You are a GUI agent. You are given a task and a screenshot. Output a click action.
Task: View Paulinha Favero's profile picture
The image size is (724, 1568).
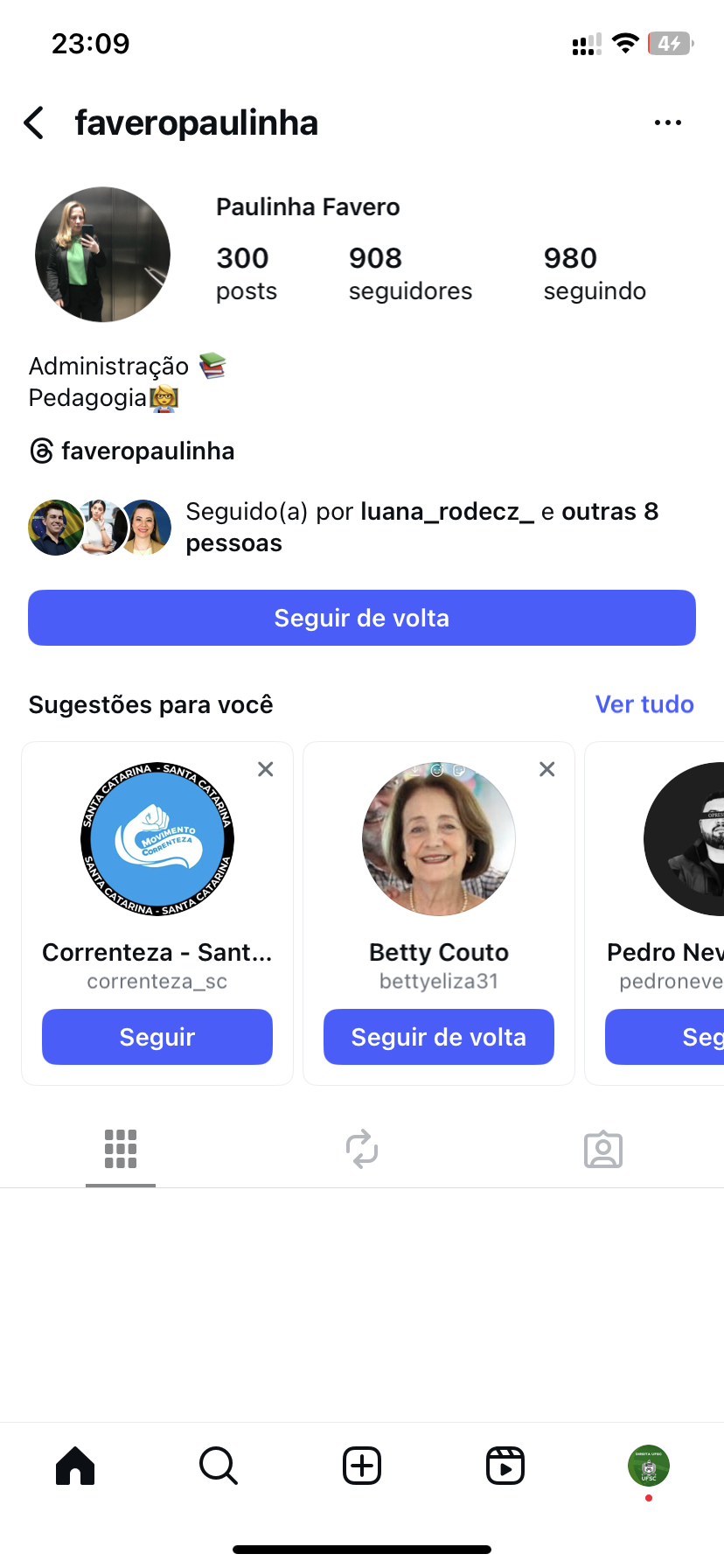103,255
